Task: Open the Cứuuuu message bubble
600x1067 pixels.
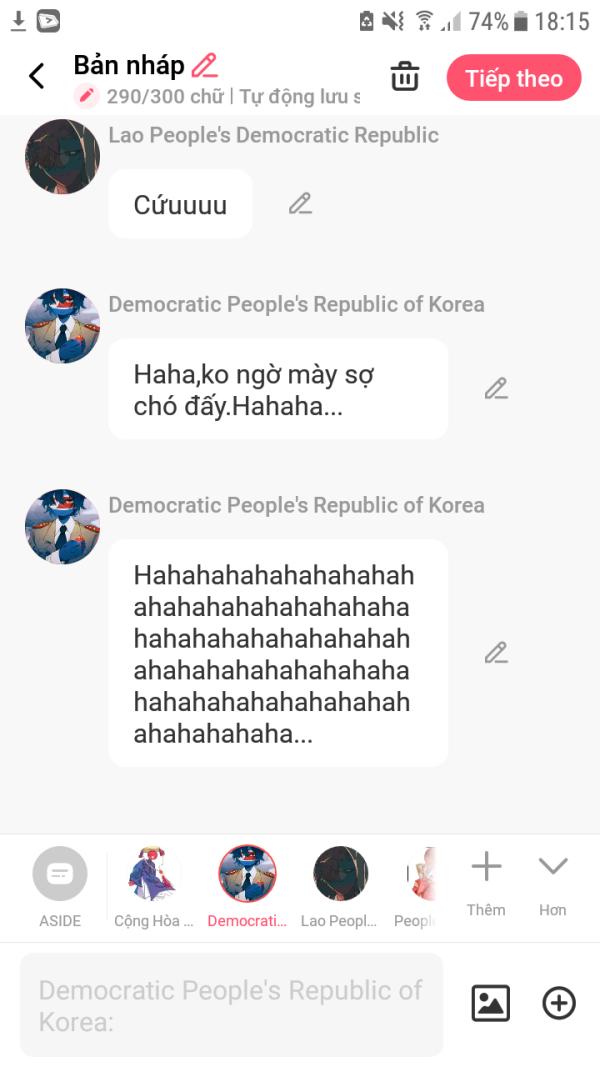Action: pos(180,204)
